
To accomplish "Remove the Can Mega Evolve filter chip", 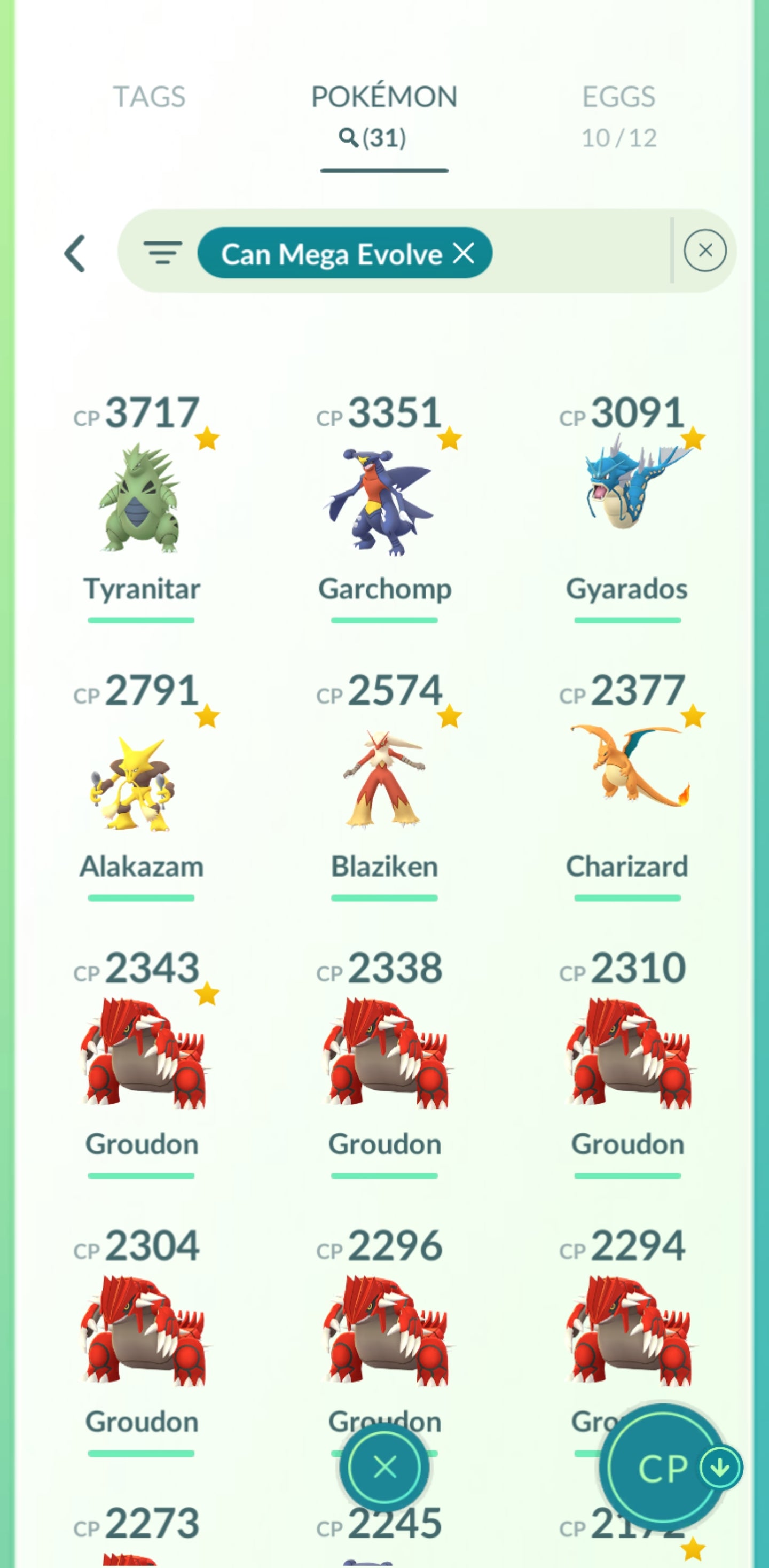I will (x=464, y=253).
